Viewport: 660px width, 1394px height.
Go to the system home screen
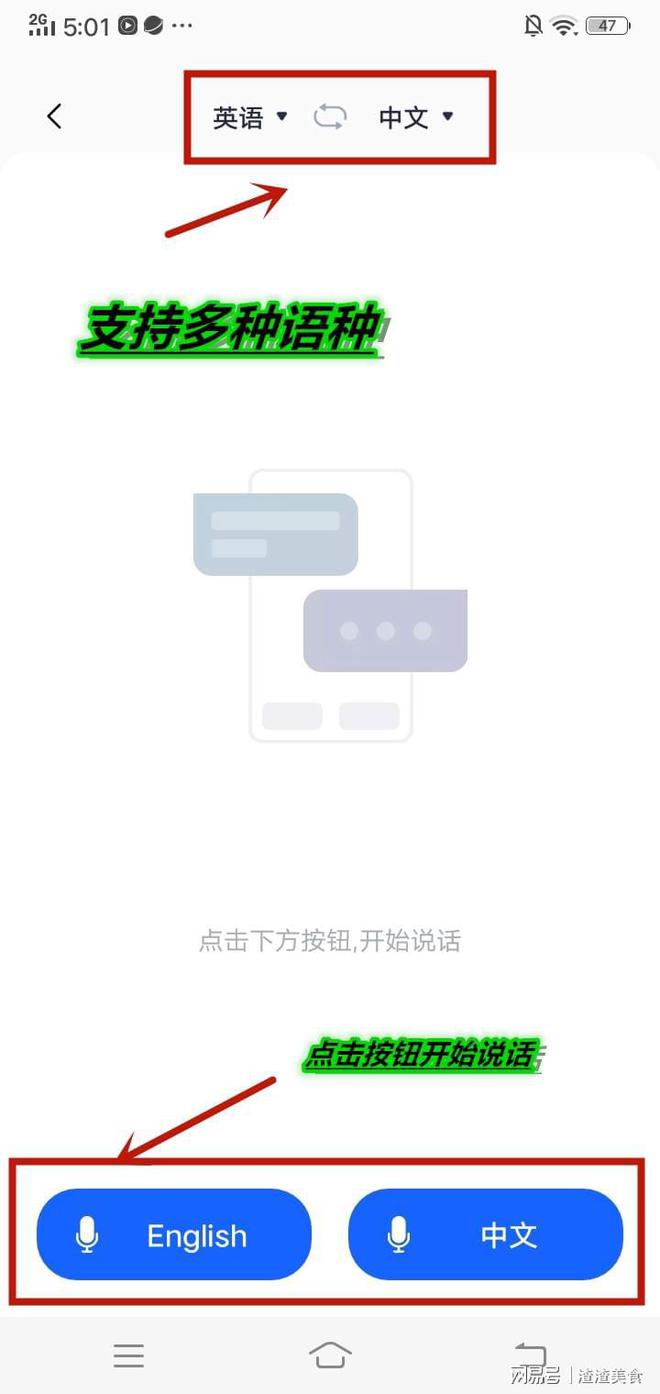click(x=330, y=1354)
